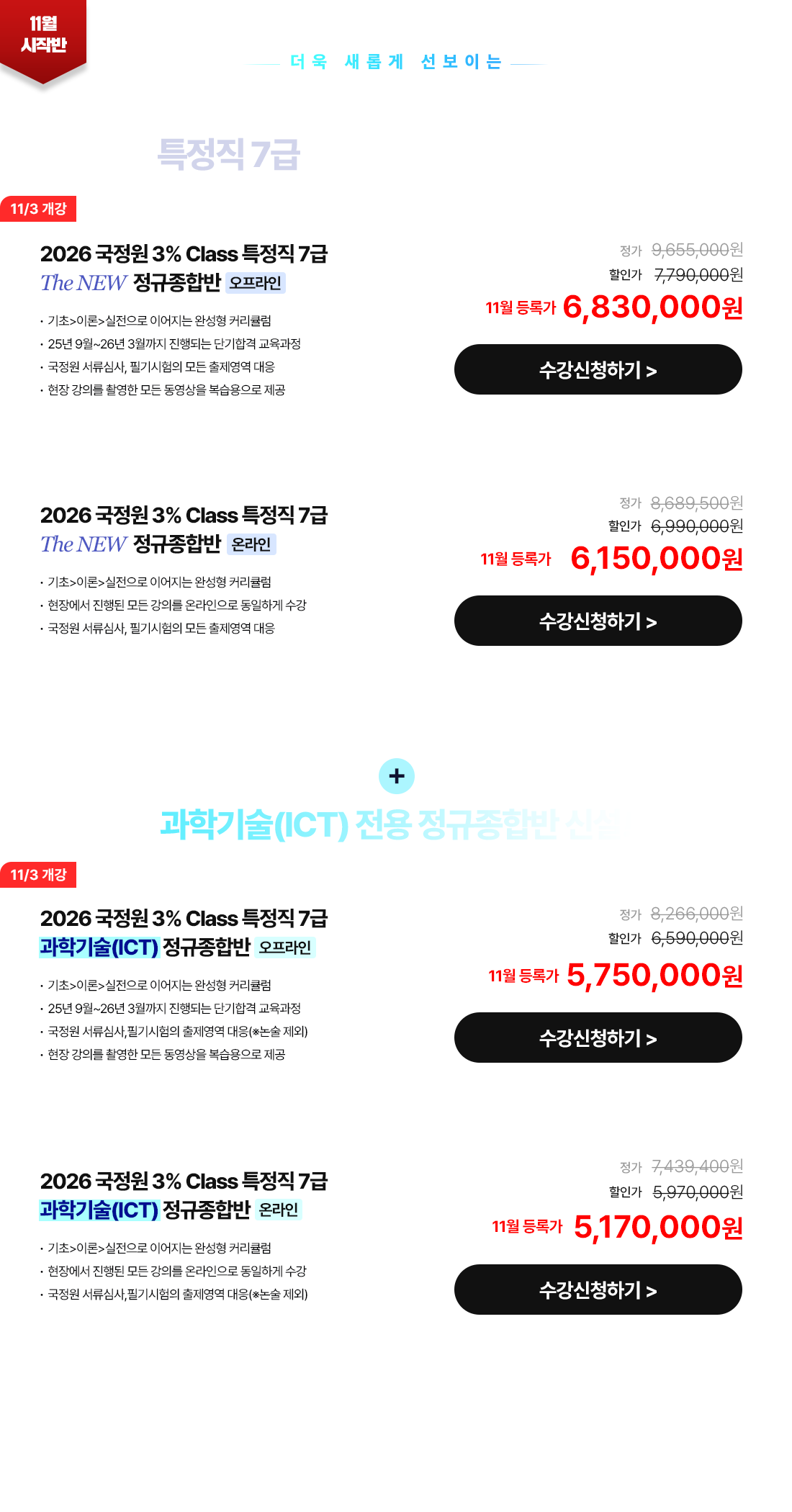The image size is (792, 1512).
Task: Apply for 과학기술(ICT) 오프라인 course 5,750,000원
Action: pyautogui.click(x=598, y=1038)
